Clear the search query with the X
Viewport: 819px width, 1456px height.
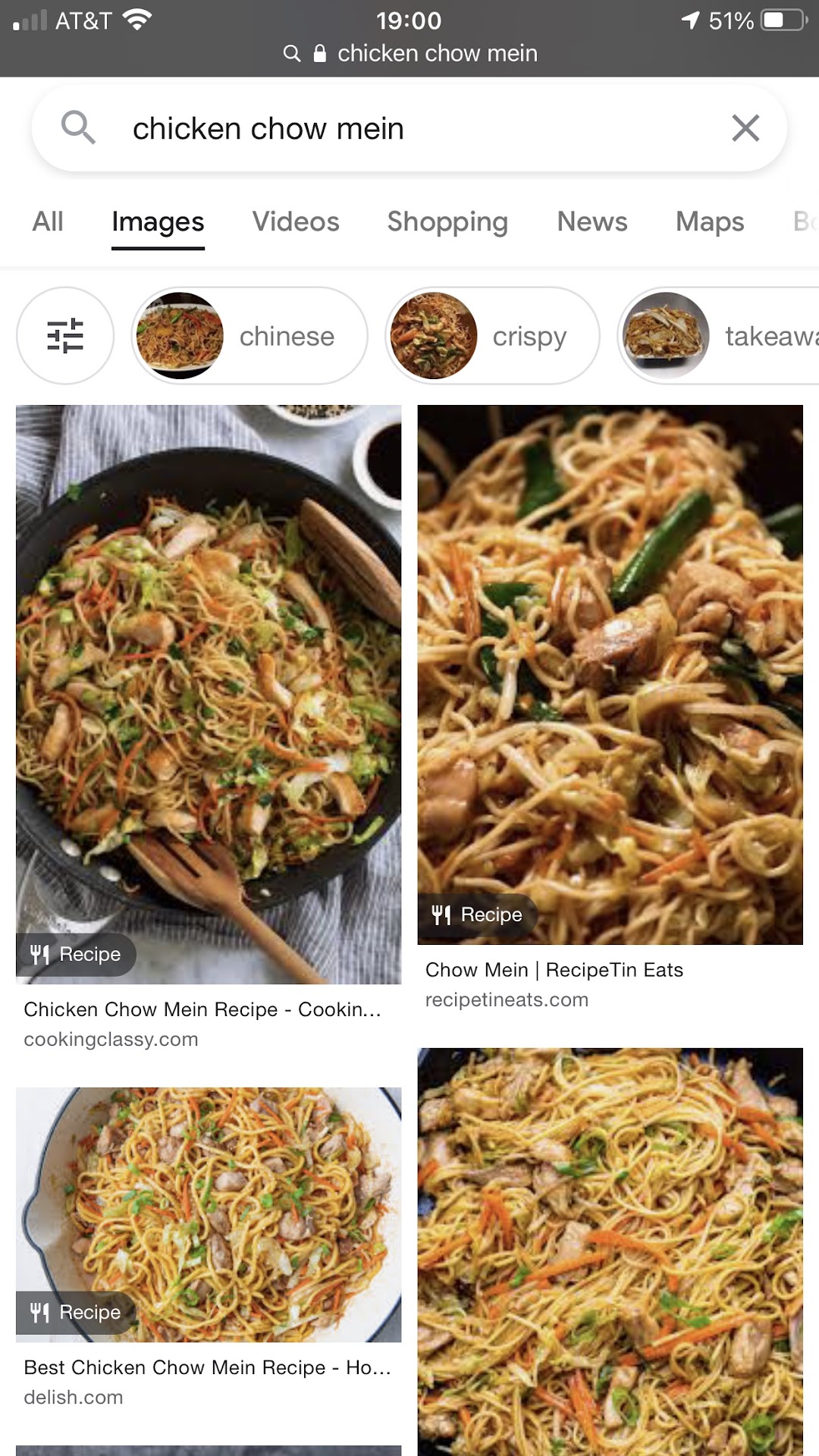[745, 128]
